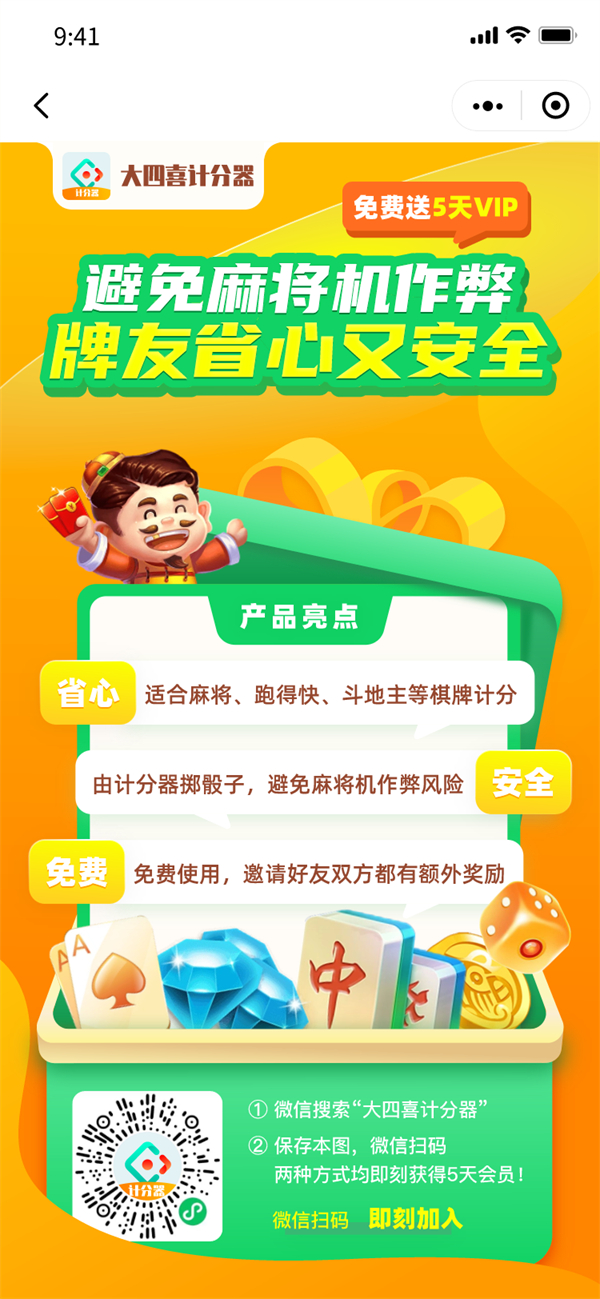
Task: Open the mini program more options menu
Action: (487, 106)
